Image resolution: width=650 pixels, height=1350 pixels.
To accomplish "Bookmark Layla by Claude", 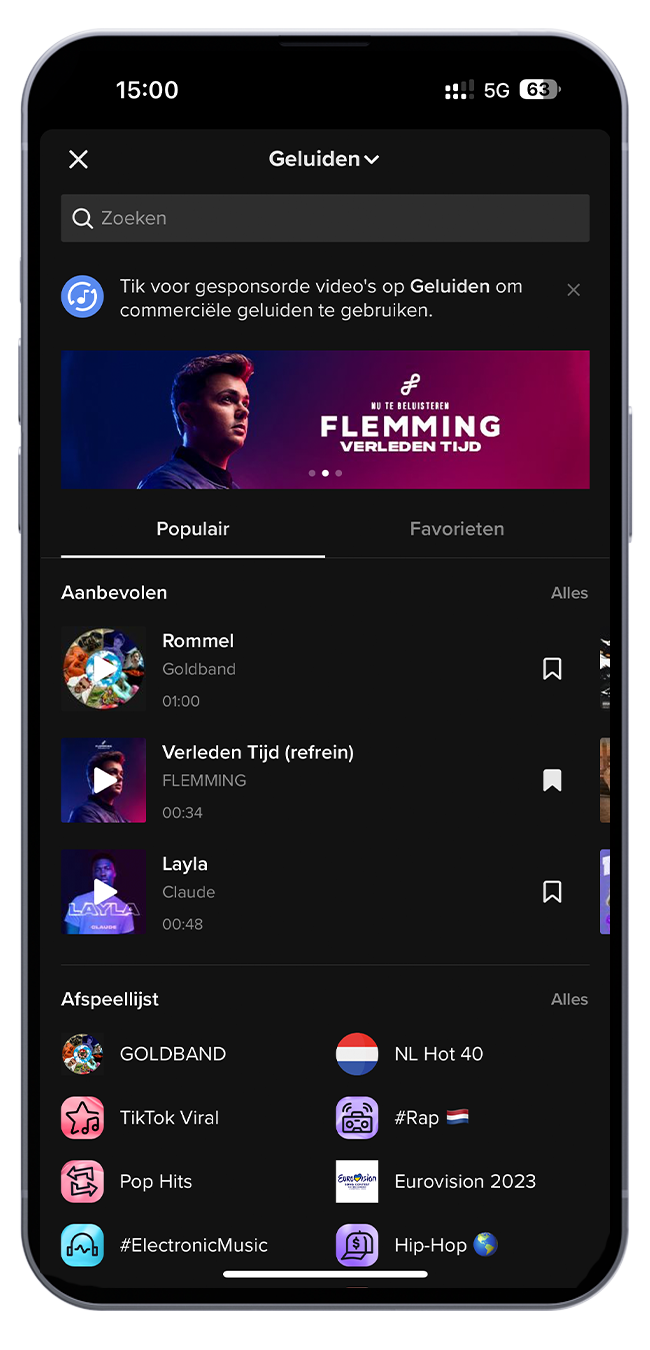I will (552, 892).
